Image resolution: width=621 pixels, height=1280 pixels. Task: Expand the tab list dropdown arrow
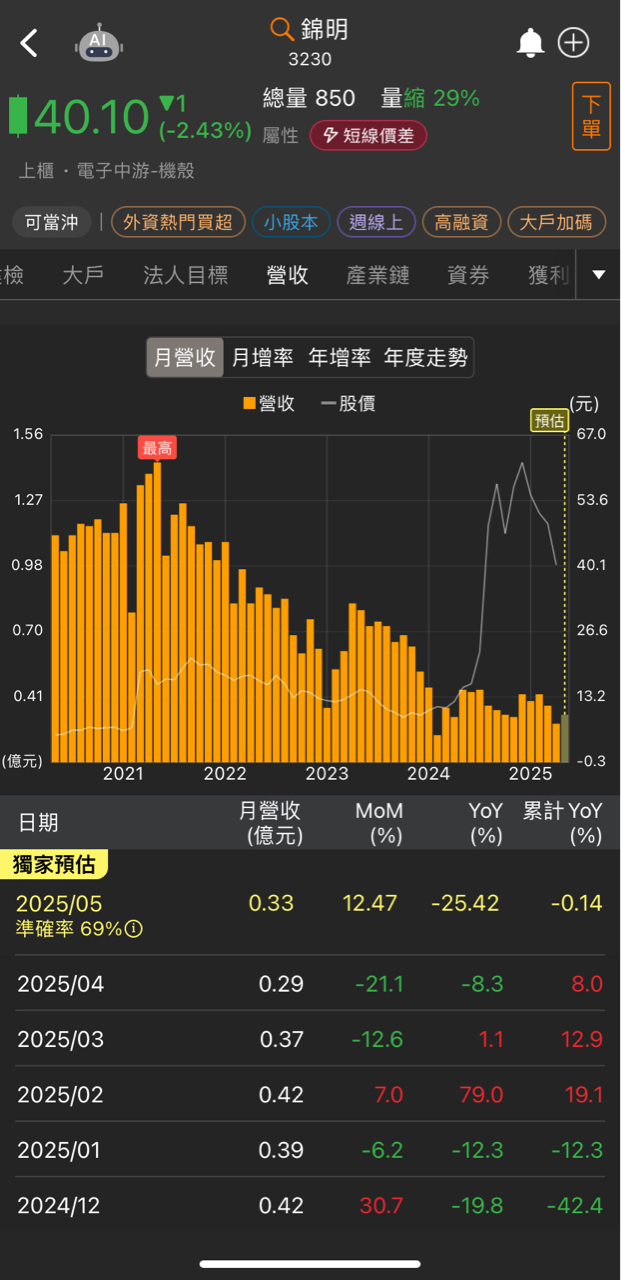(x=599, y=275)
